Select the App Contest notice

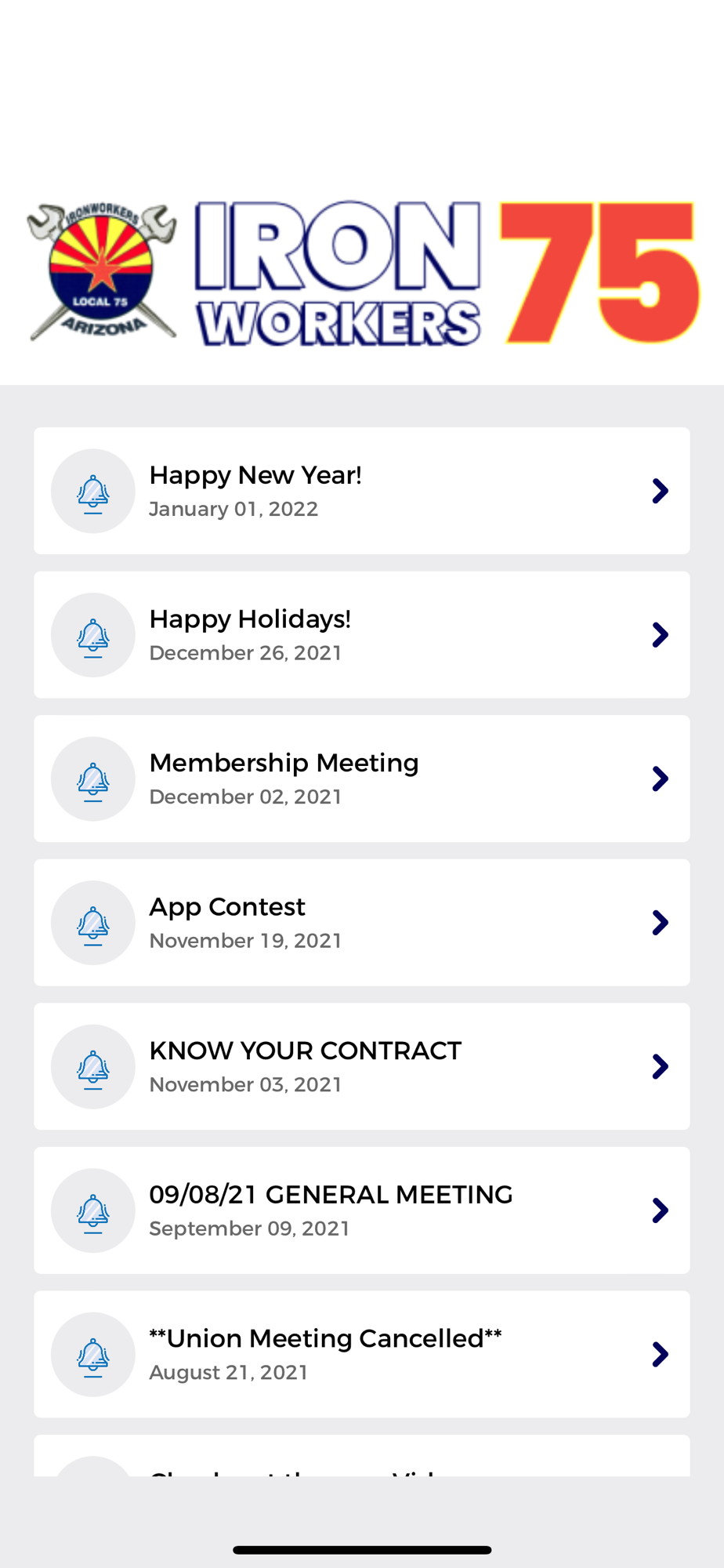(x=361, y=923)
